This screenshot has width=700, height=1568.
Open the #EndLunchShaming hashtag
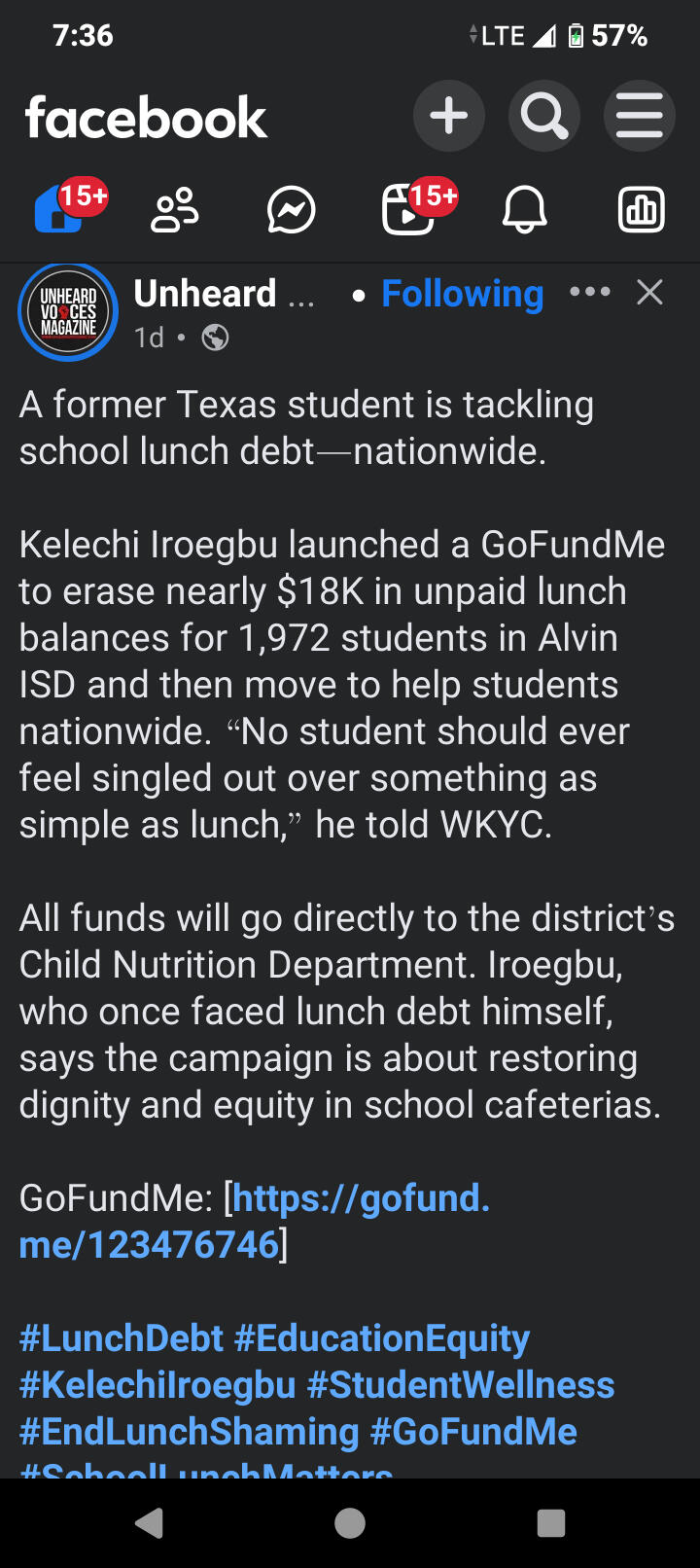(x=189, y=1432)
